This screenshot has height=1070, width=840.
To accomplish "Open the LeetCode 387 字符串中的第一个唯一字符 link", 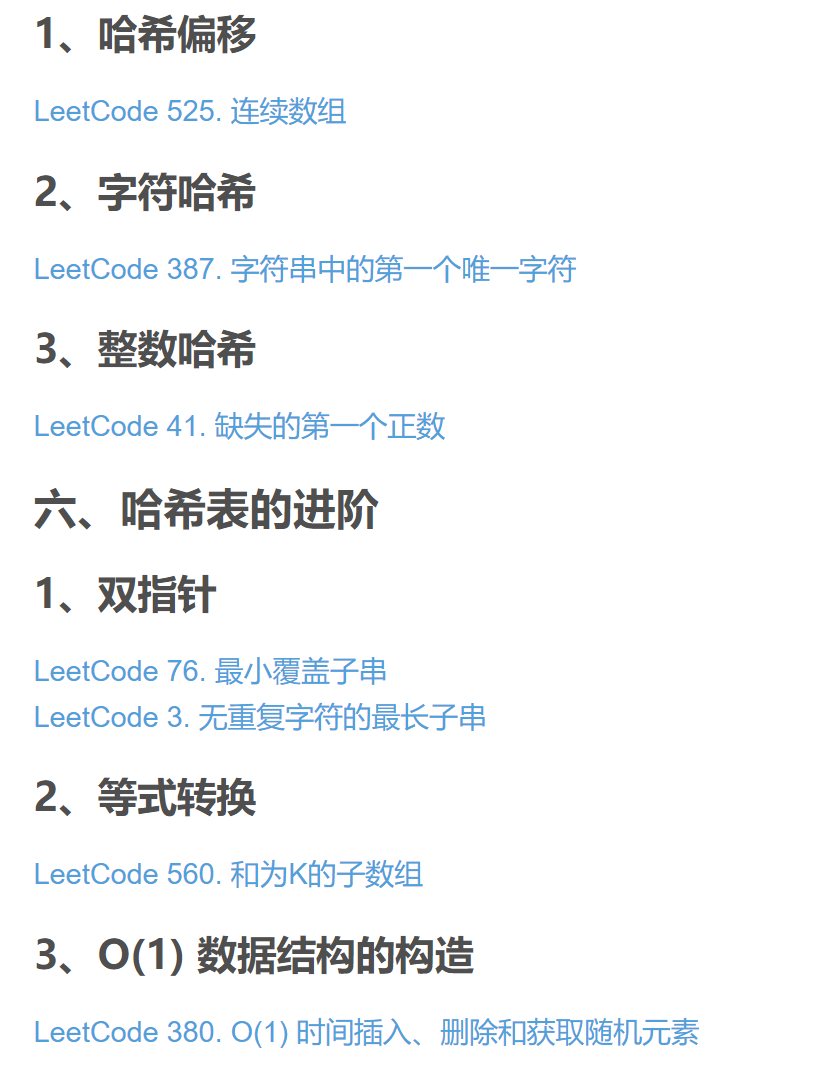I will 305,269.
